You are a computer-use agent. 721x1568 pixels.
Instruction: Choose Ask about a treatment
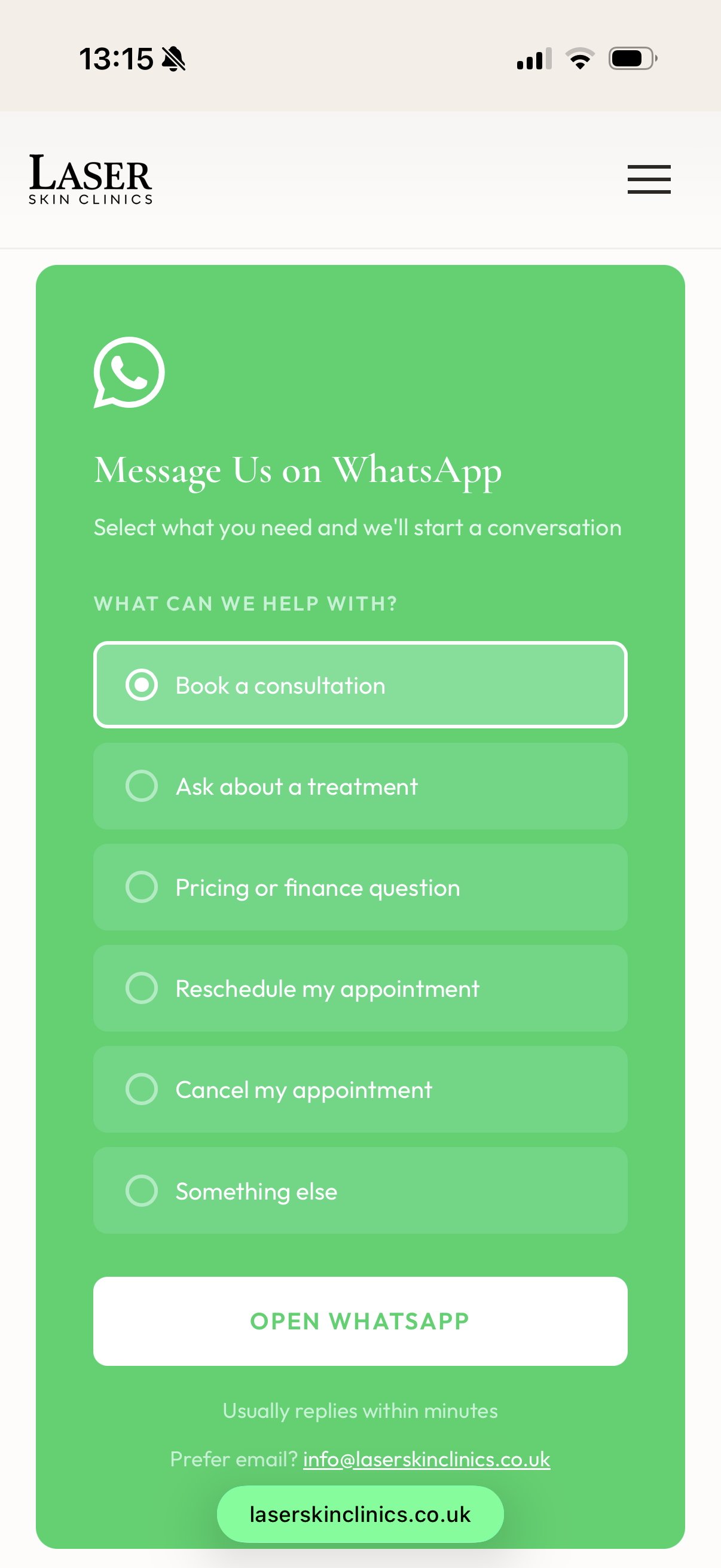pyautogui.click(x=359, y=786)
